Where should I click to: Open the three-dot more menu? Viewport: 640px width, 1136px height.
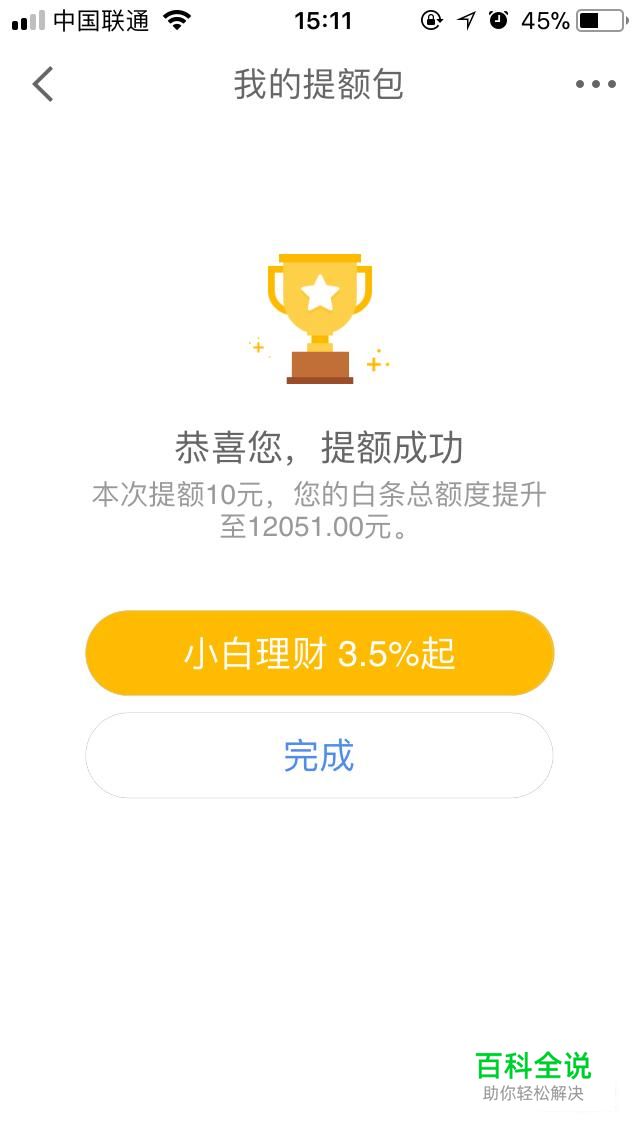tap(596, 84)
